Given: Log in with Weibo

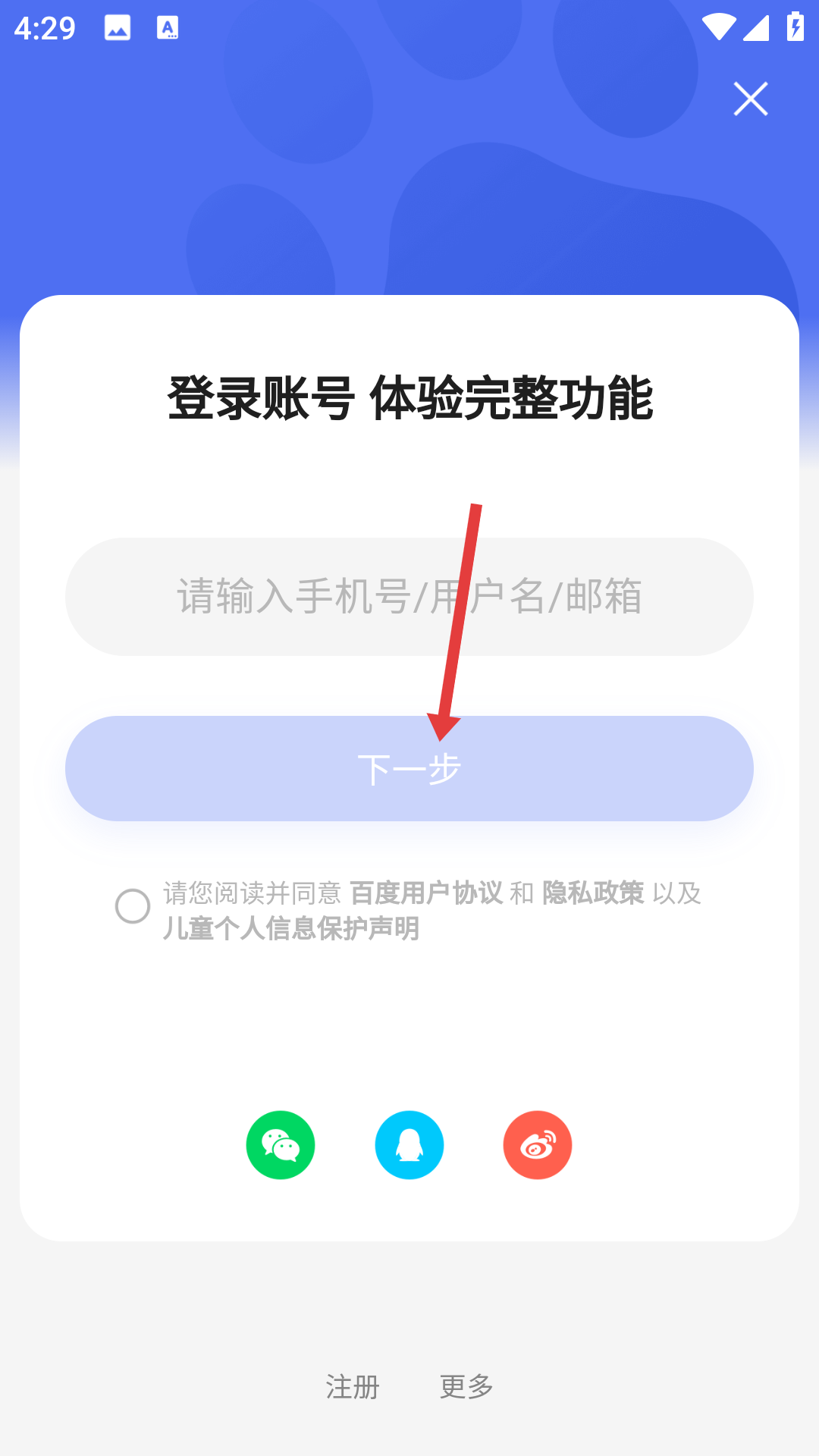Looking at the screenshot, I should click(538, 1145).
